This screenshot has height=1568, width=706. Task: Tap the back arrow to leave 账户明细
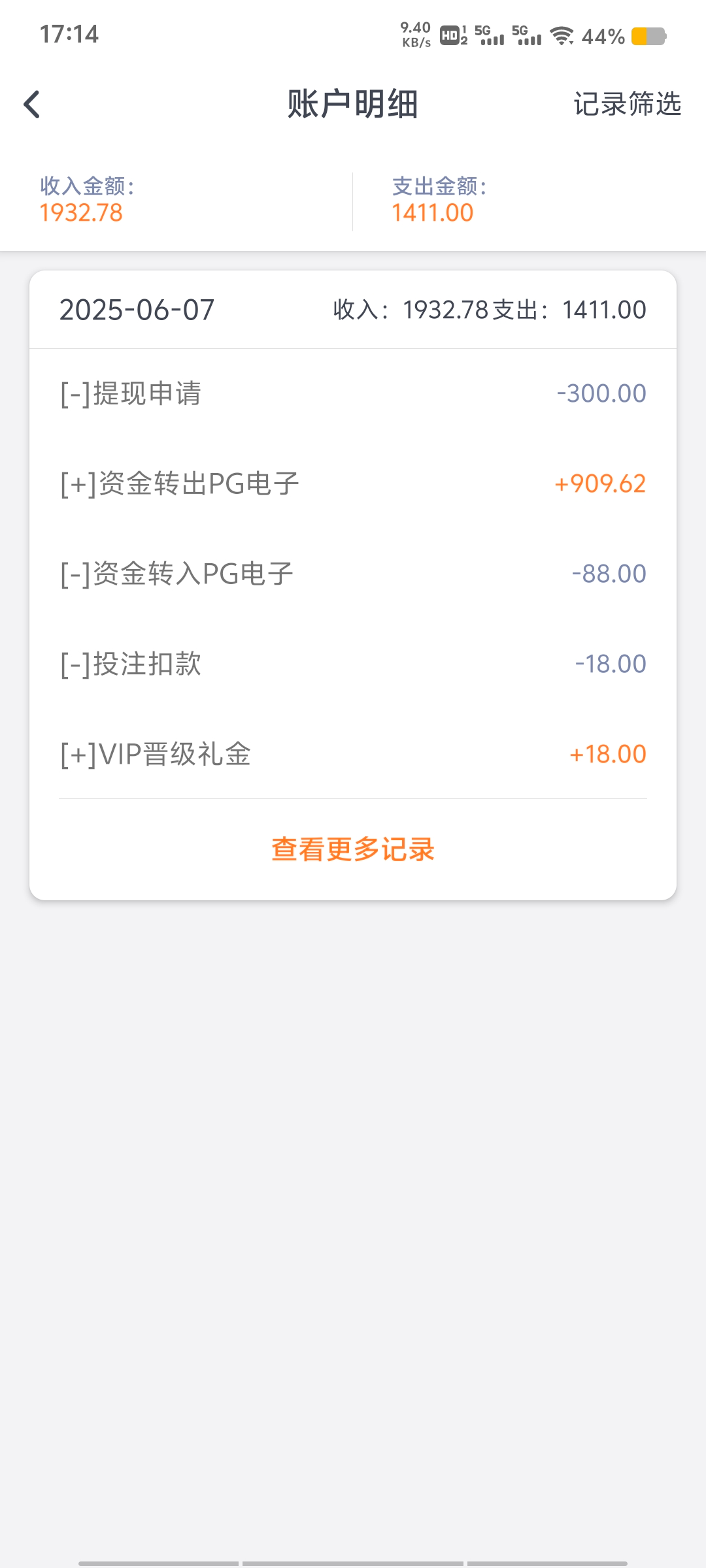coord(31,104)
